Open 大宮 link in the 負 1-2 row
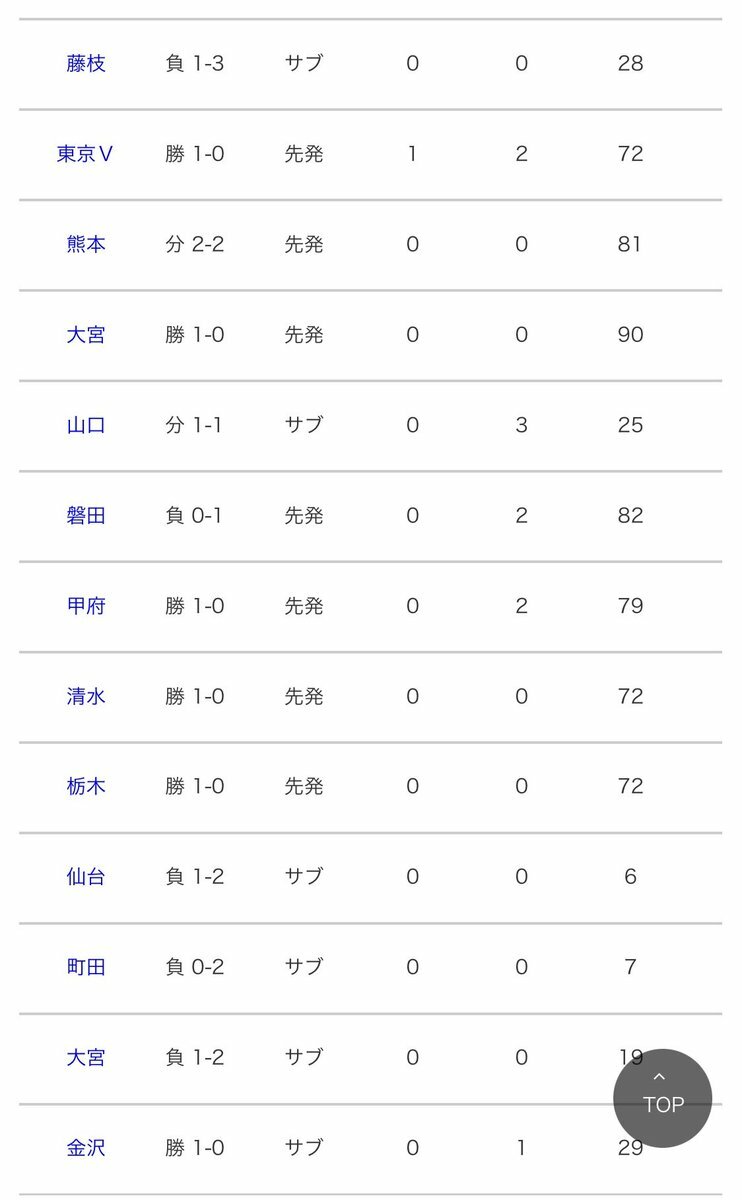 pos(86,1058)
